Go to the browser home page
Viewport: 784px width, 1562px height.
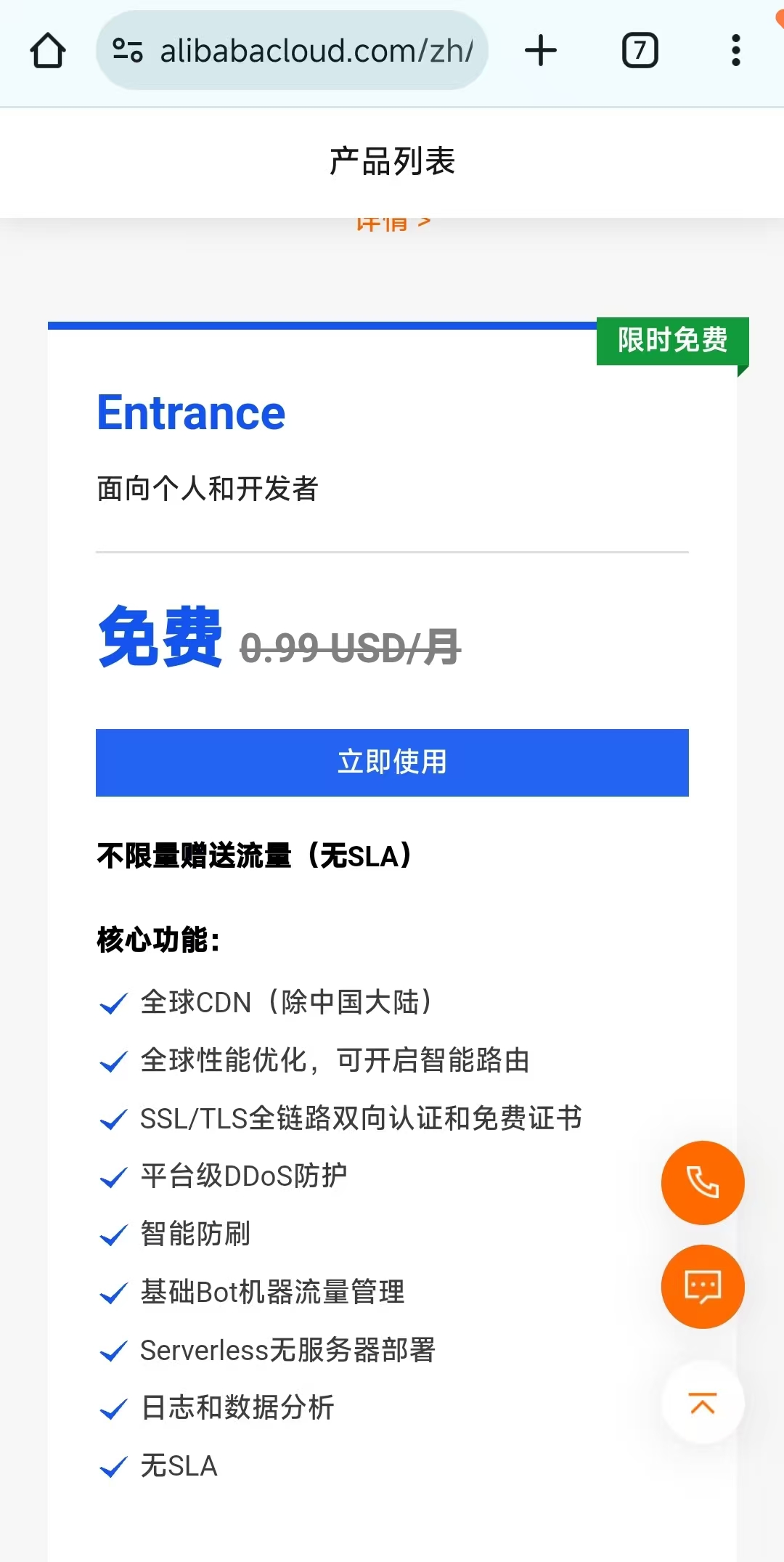(x=48, y=51)
